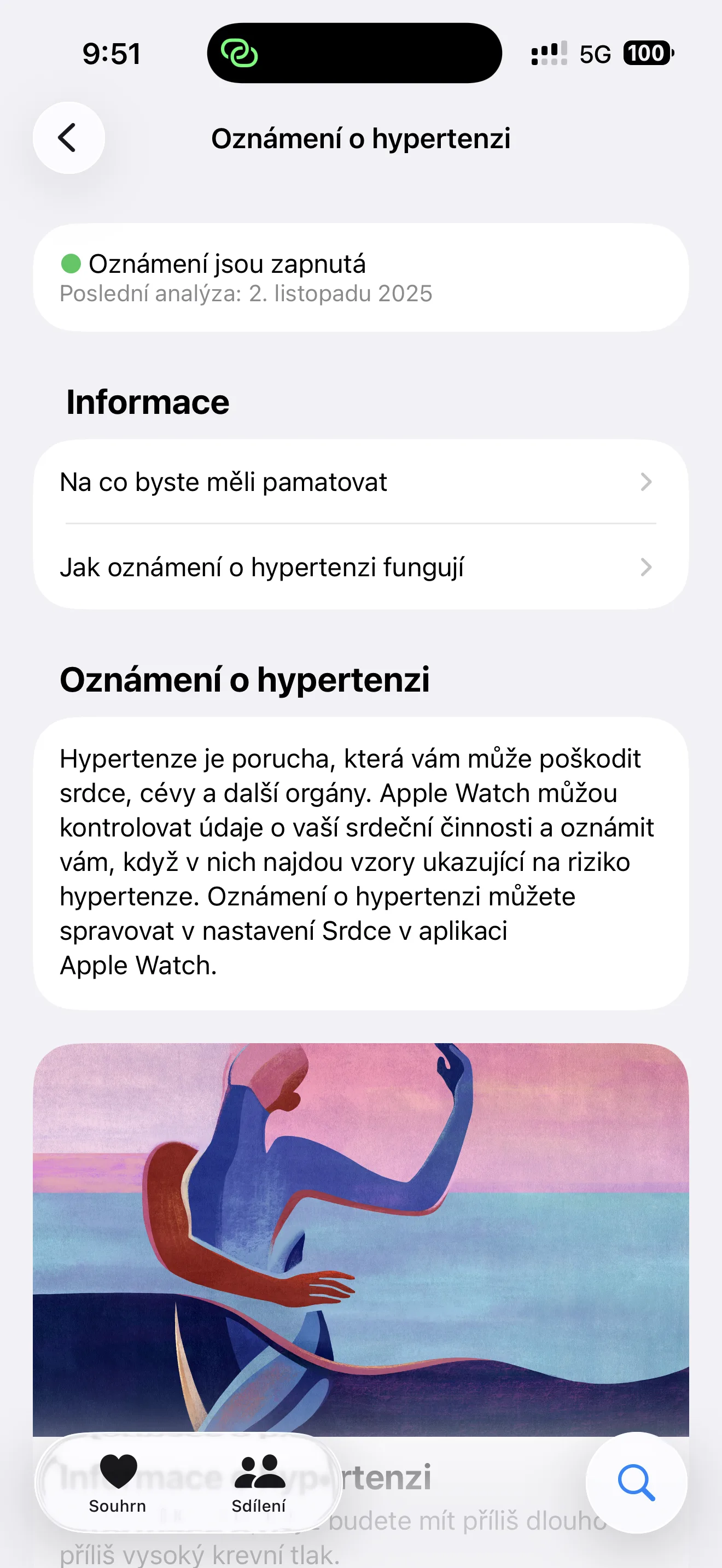Go back from Oznámení o hypertenzi
This screenshot has height=1568, width=722.
pos(68,138)
